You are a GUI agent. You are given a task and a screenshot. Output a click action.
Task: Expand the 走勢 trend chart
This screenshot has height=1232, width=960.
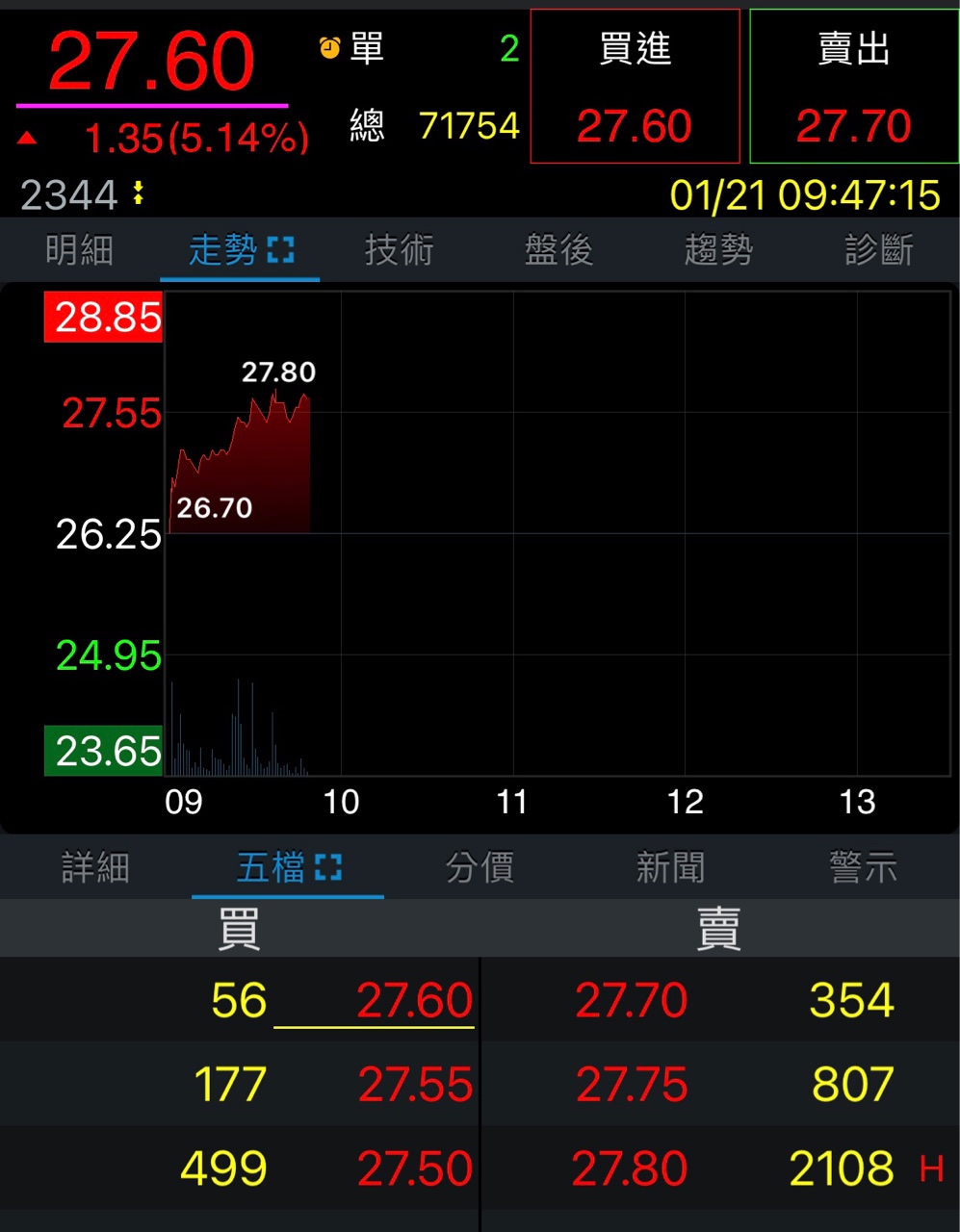pyautogui.click(x=280, y=251)
